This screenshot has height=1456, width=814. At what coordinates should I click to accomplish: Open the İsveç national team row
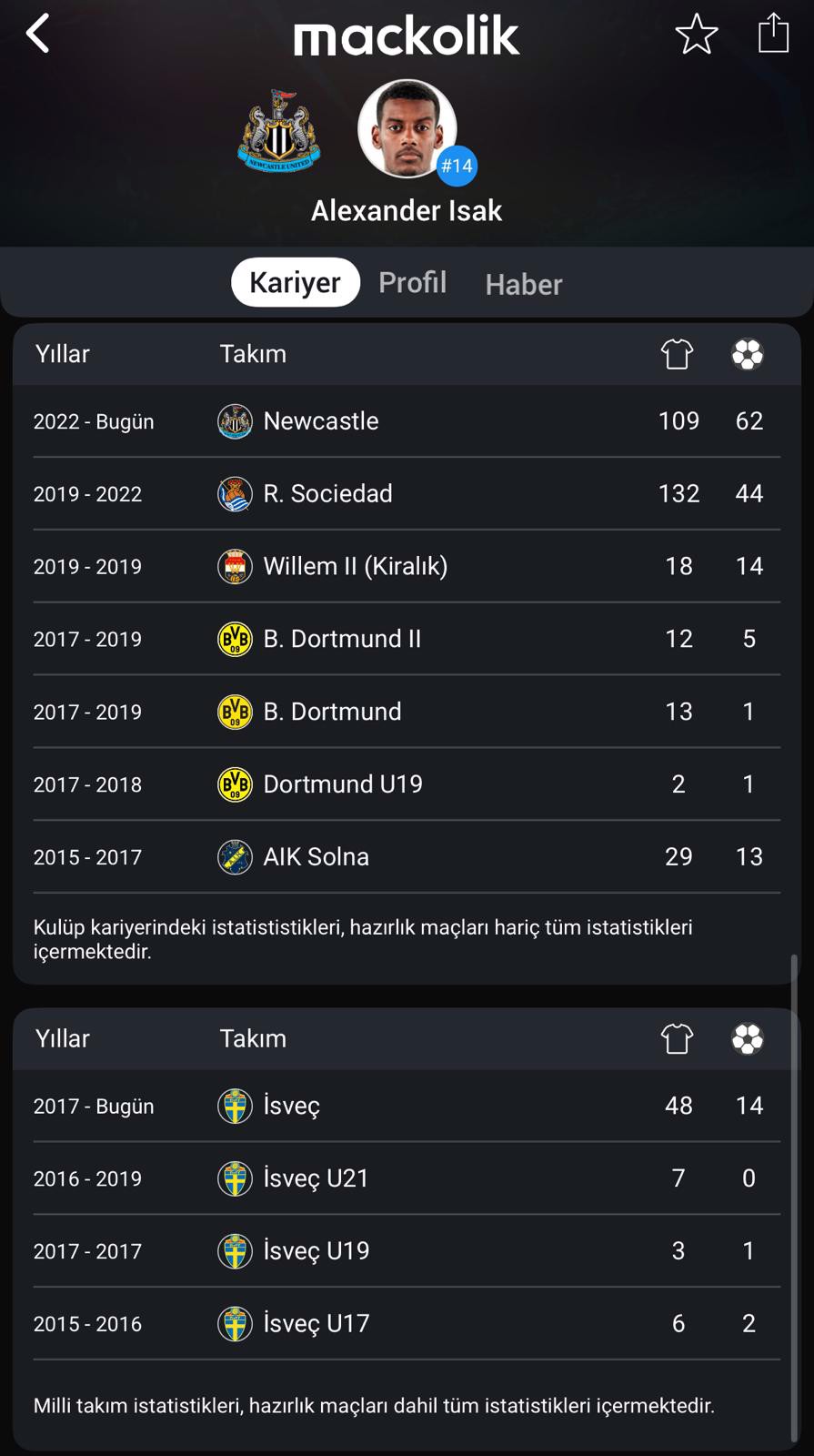click(407, 1106)
